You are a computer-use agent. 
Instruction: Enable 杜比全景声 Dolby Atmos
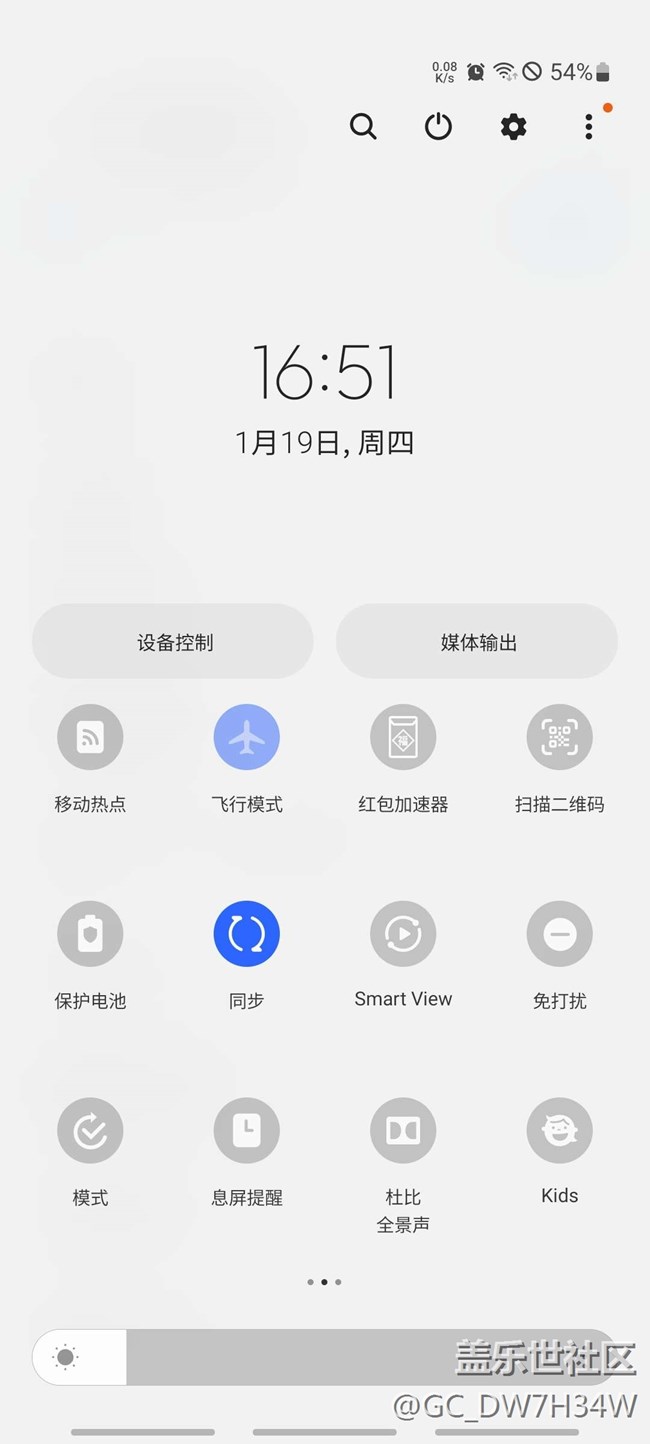(x=403, y=1130)
